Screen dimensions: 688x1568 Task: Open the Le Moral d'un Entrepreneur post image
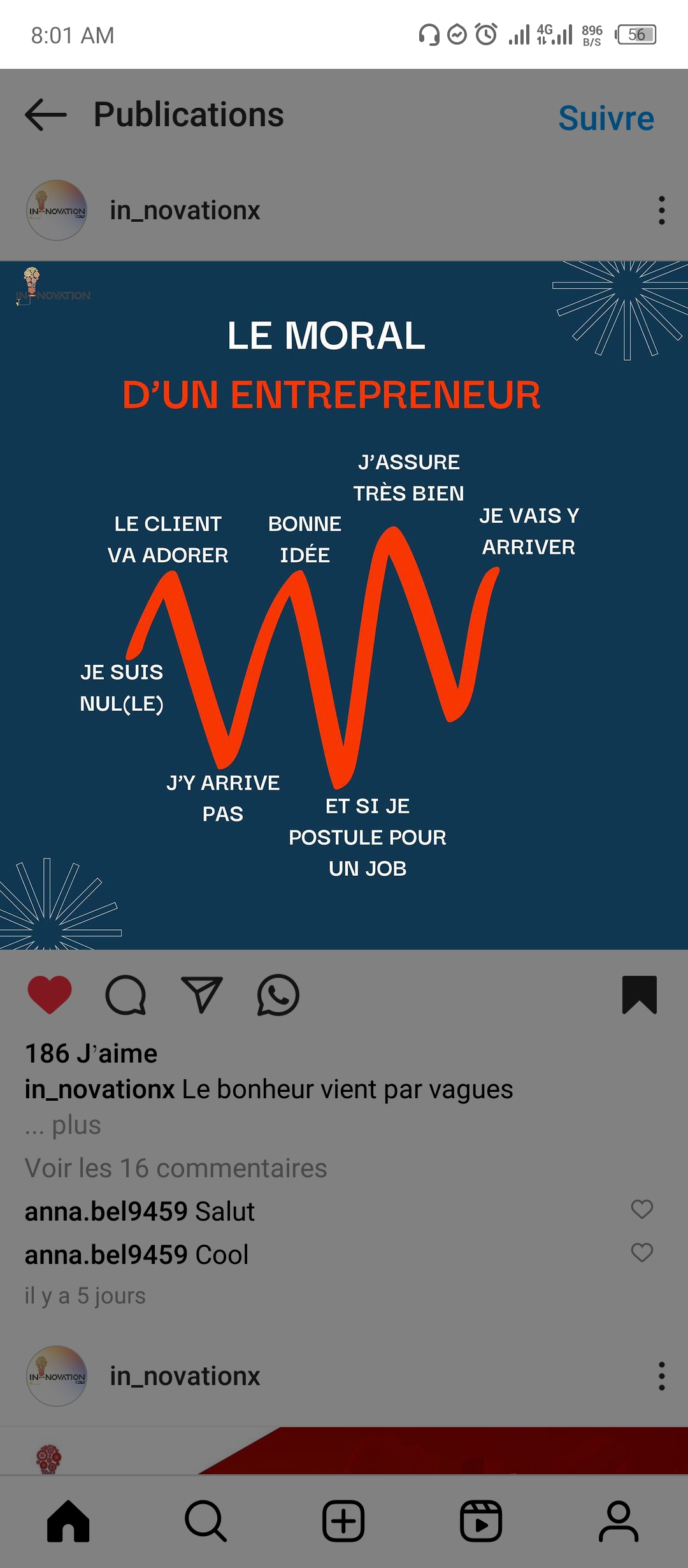click(x=344, y=606)
